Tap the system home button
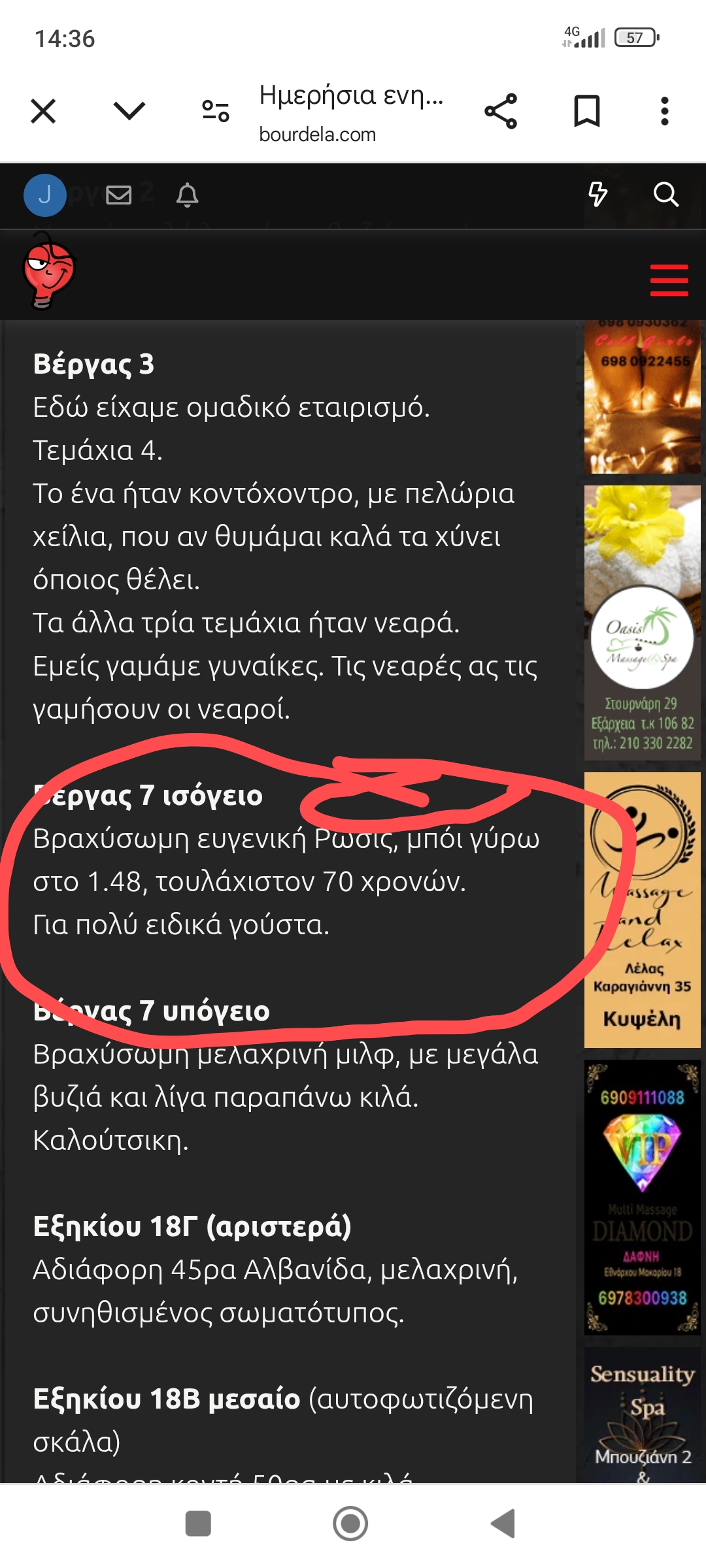The image size is (706, 1568). click(x=350, y=1524)
